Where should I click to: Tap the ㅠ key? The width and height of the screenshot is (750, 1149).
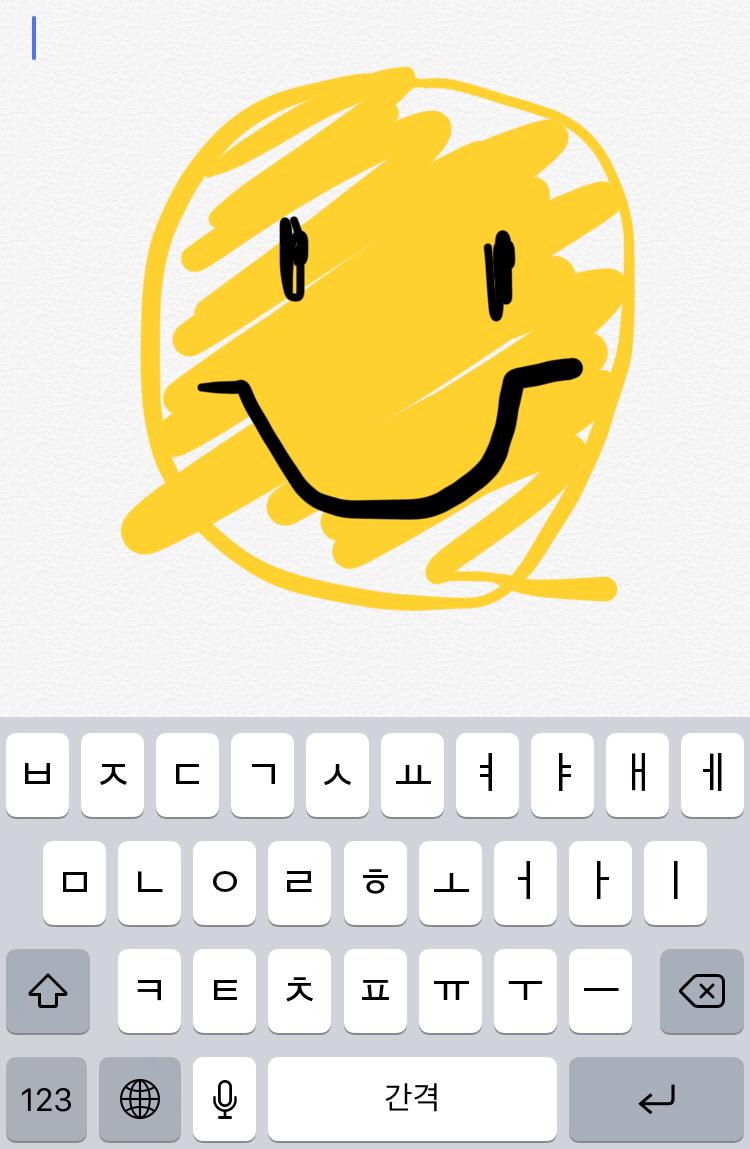click(x=450, y=991)
